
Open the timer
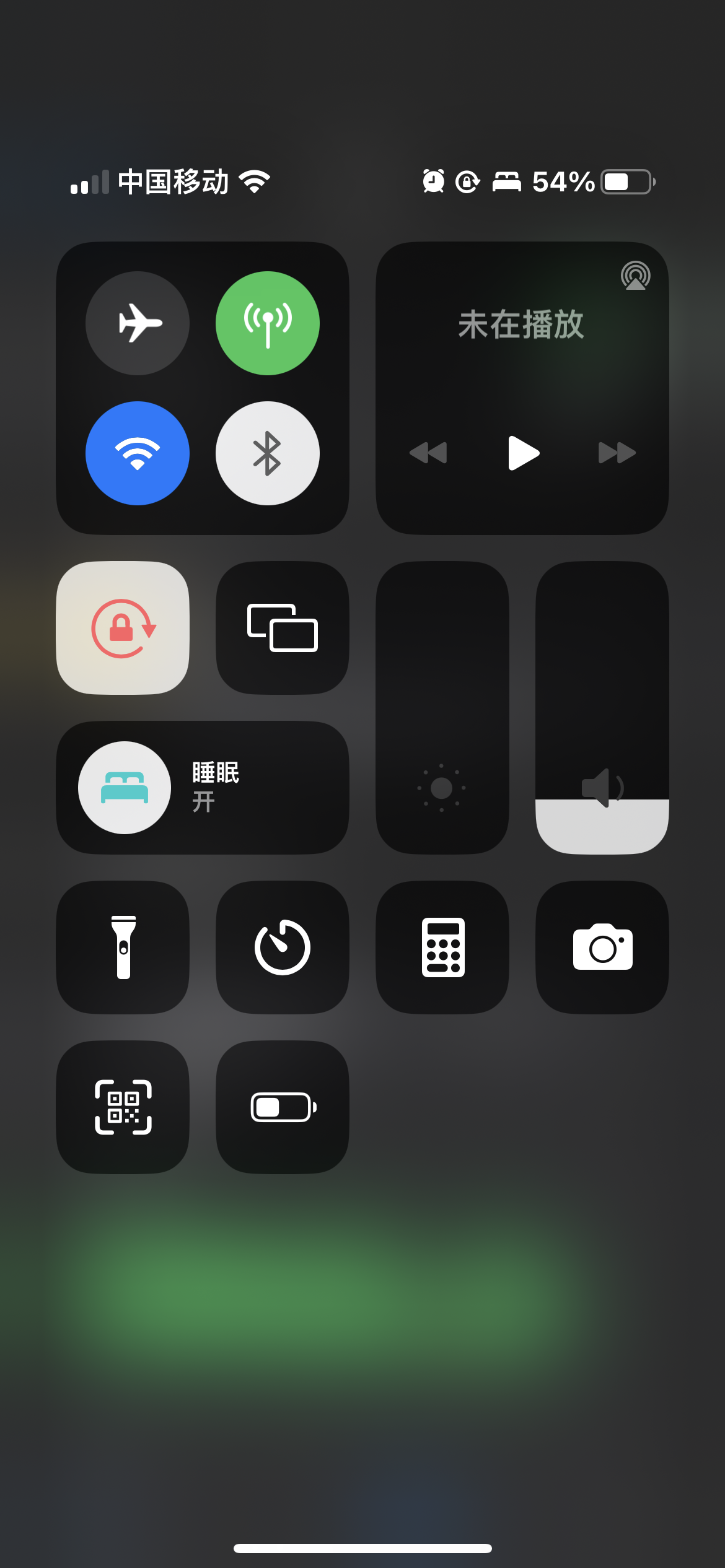[x=283, y=947]
